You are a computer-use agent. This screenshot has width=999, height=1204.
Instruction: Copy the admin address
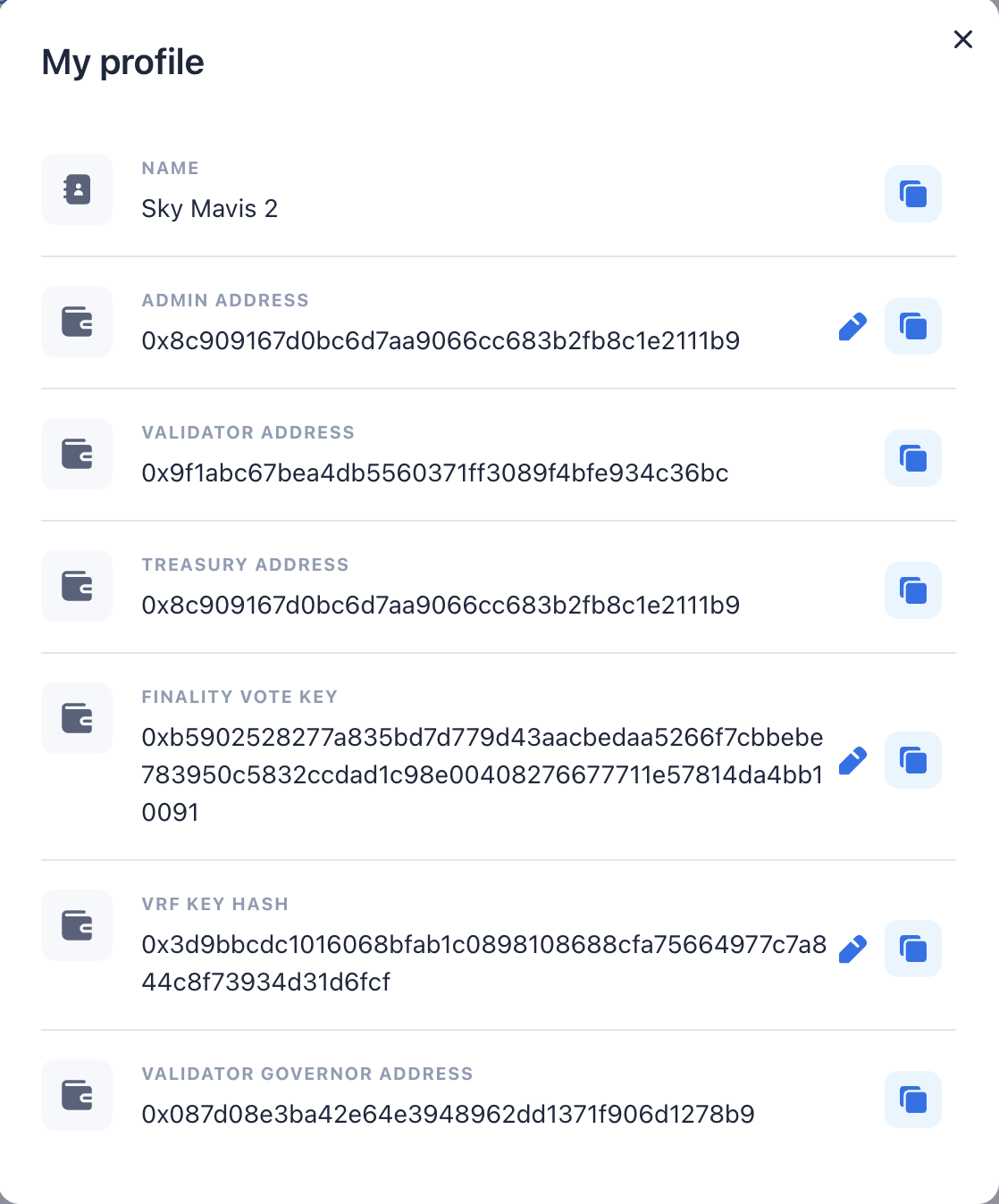pyautogui.click(x=912, y=326)
